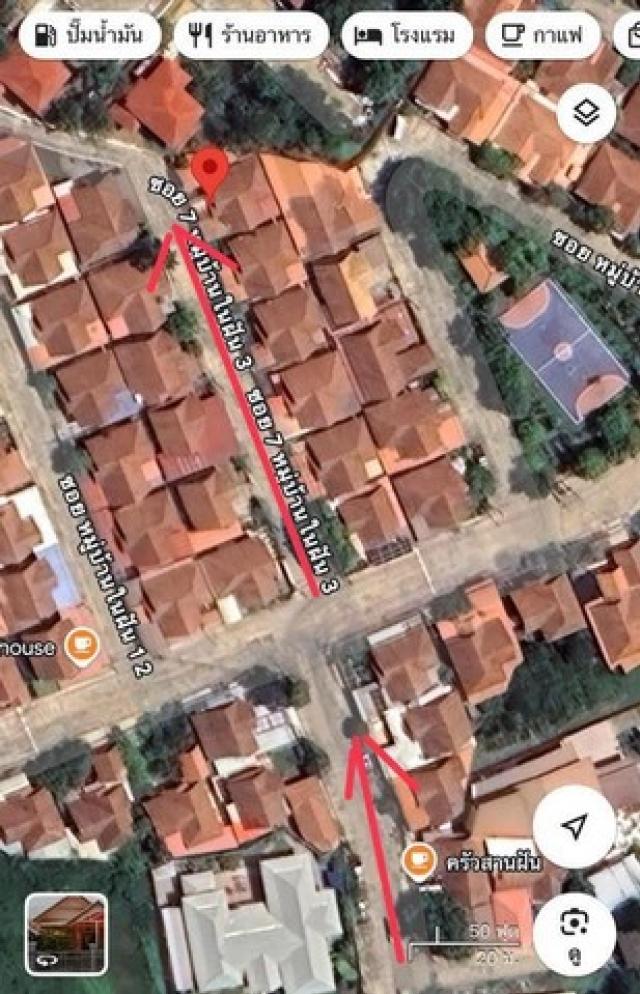Center map on my location
The height and width of the screenshot is (994, 640).
pyautogui.click(x=574, y=827)
